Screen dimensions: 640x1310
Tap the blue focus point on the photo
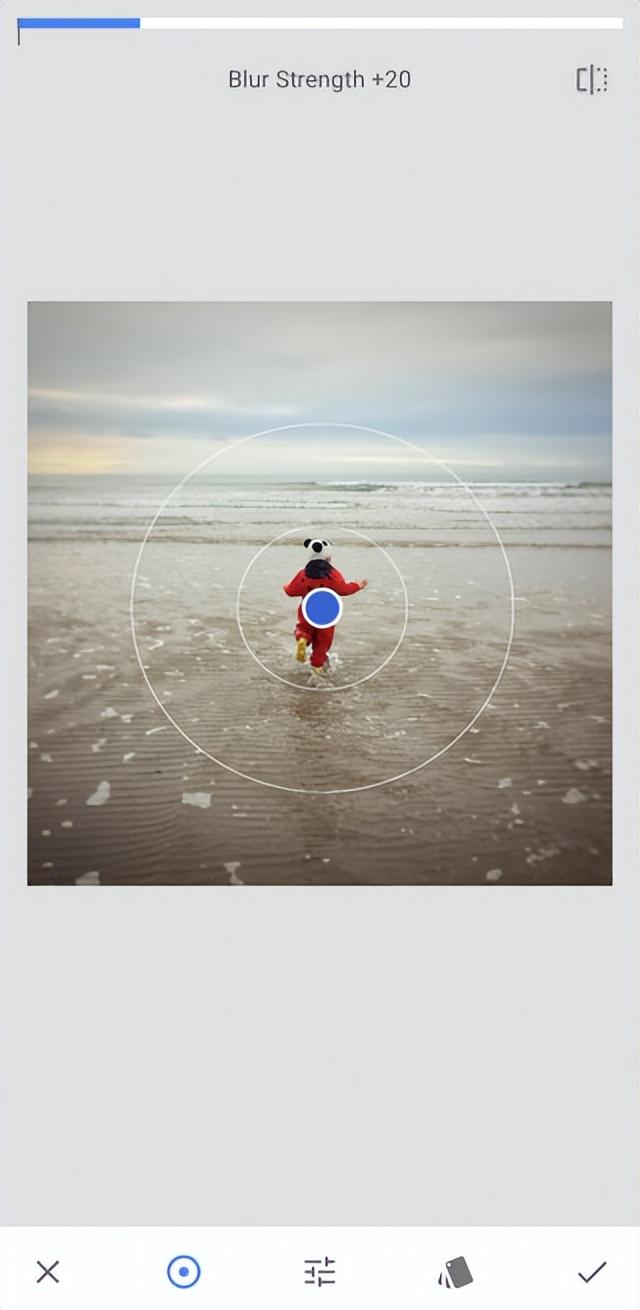pos(322,608)
